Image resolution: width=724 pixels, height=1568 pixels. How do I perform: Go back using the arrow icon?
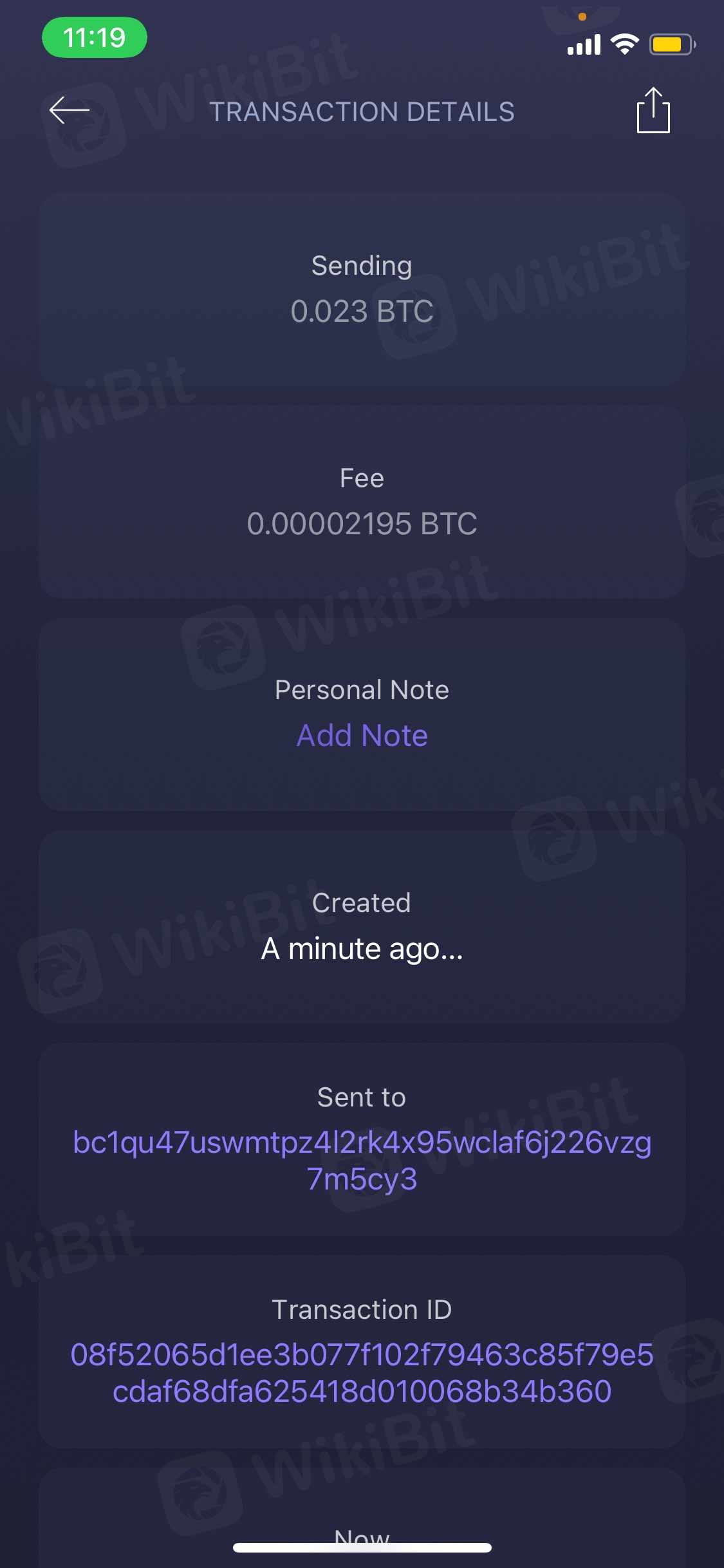pos(70,110)
